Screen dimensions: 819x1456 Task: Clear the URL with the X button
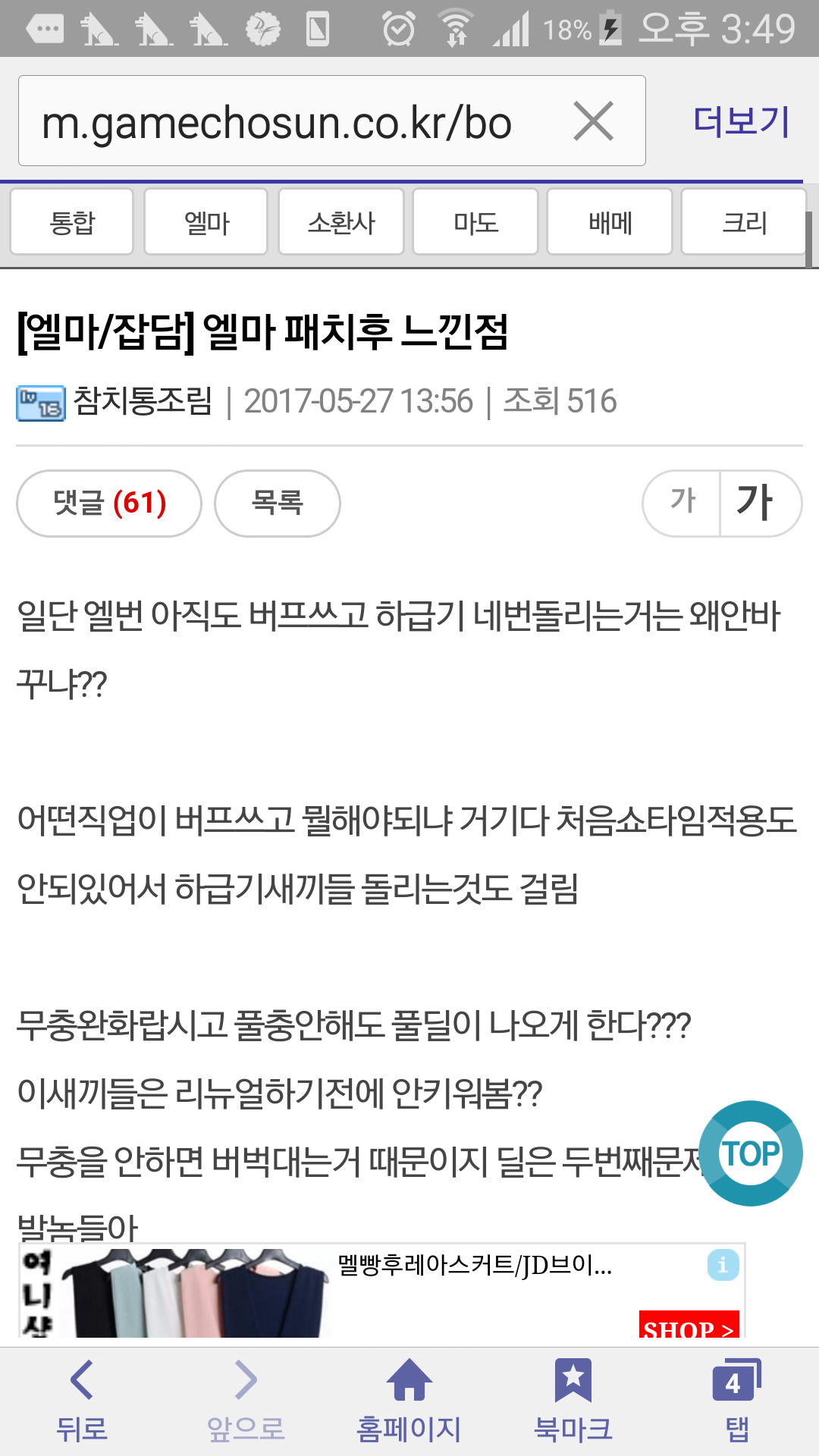click(593, 121)
